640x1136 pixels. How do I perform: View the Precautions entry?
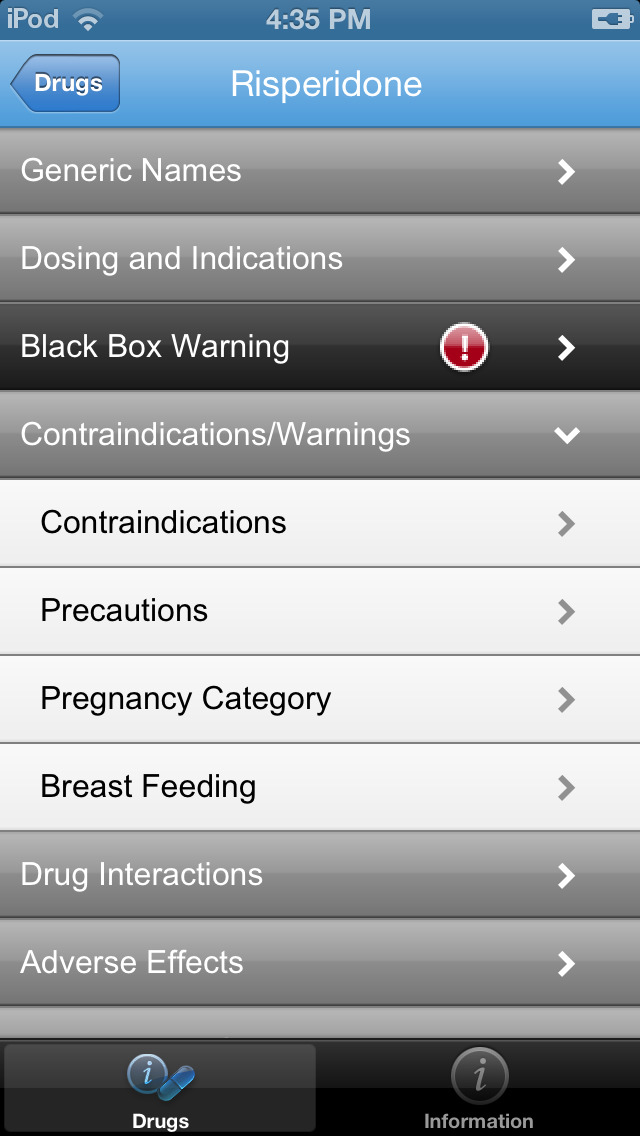[x=320, y=611]
